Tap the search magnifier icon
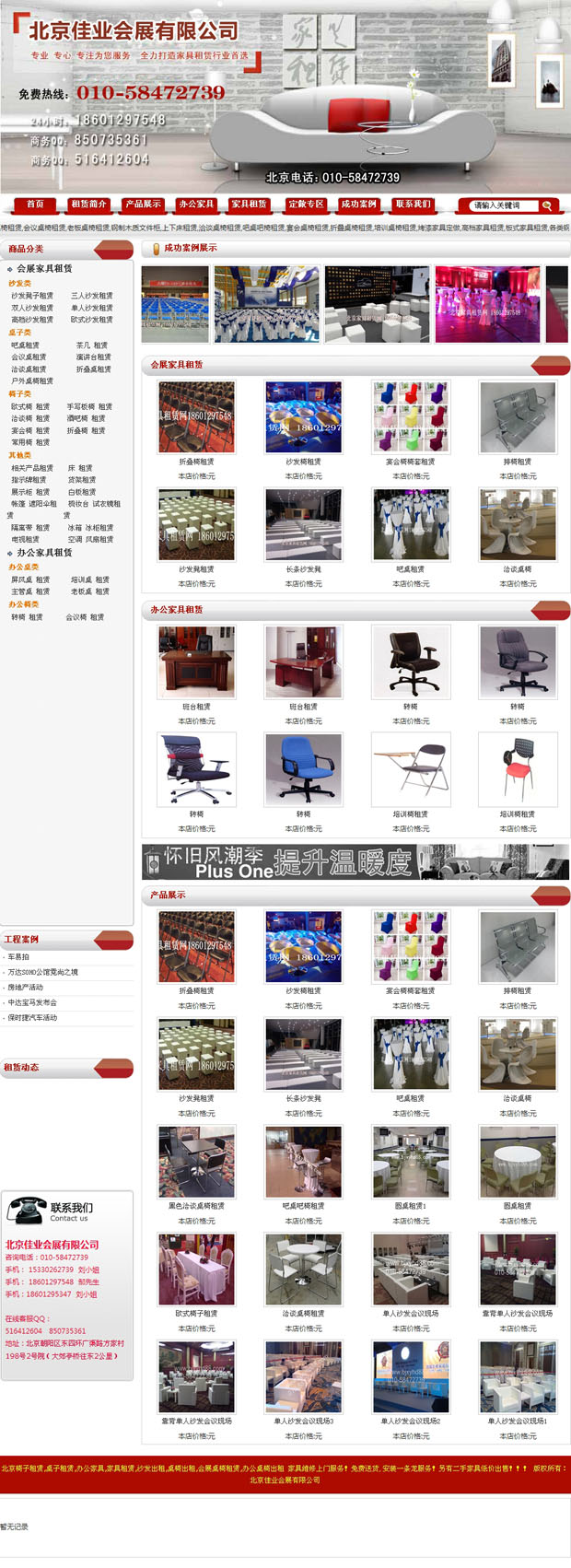 [x=547, y=205]
